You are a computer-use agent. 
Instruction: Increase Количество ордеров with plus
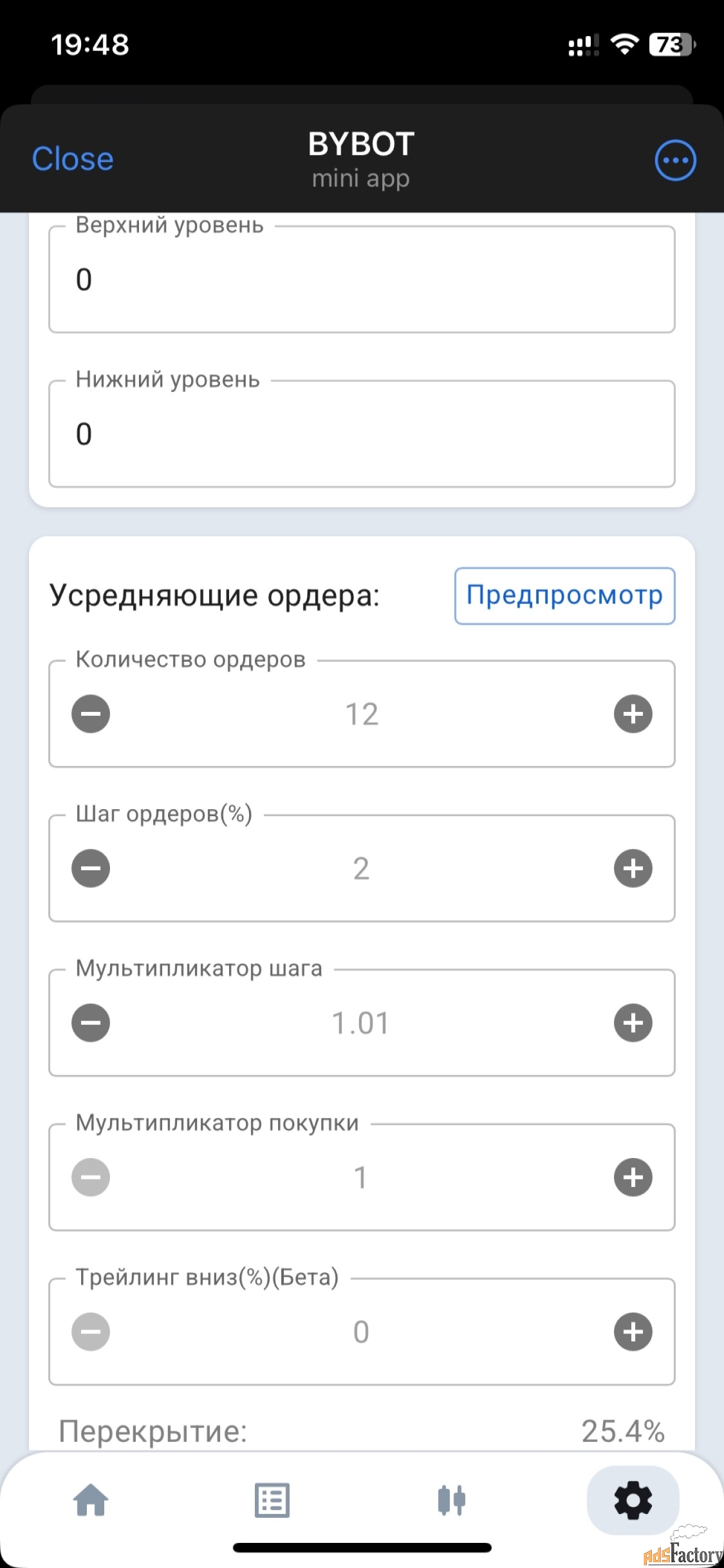(633, 714)
